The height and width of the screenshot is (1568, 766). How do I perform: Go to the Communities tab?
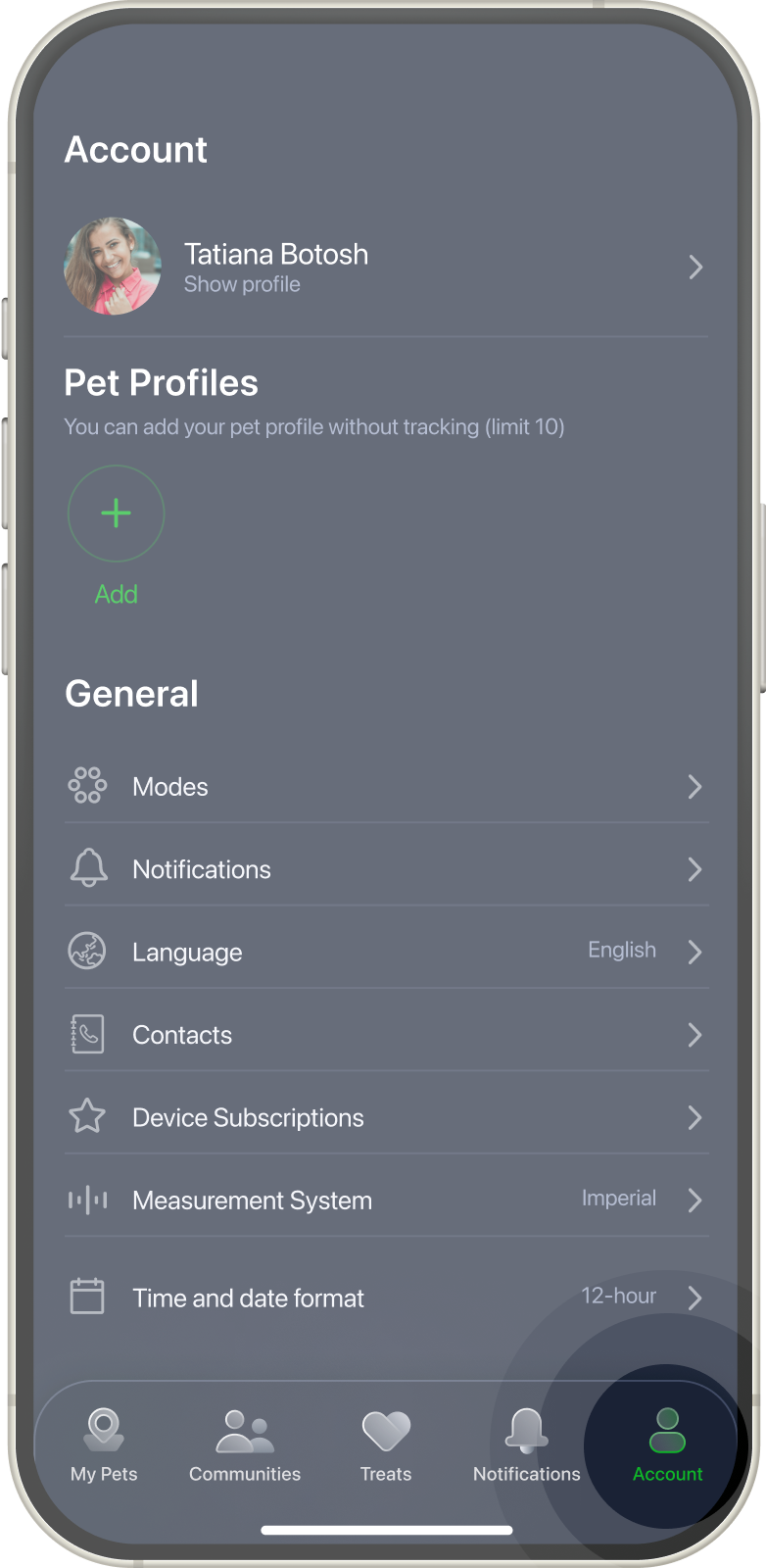point(245,1445)
